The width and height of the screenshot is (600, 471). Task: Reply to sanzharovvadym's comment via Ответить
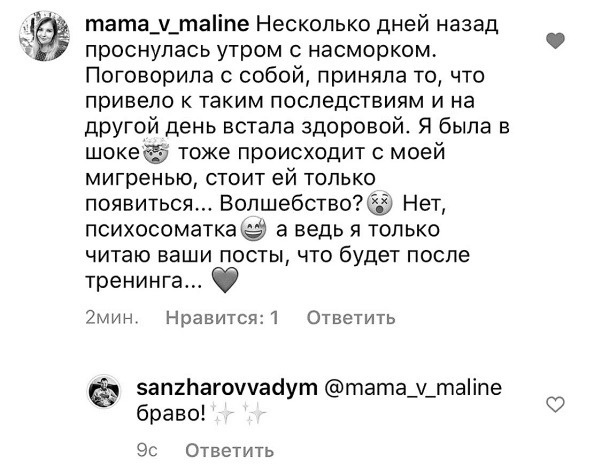coord(230,451)
